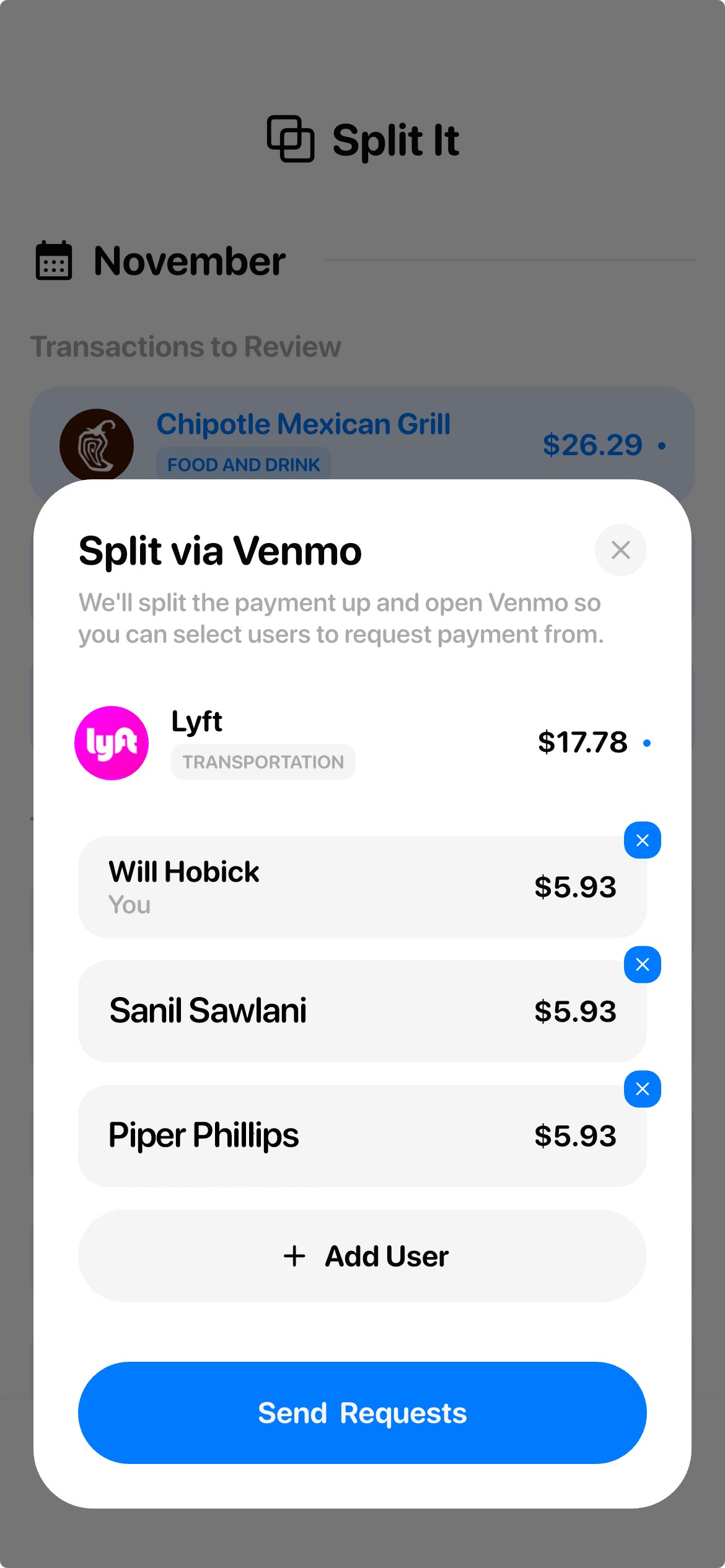The image size is (725, 1568).
Task: Open Sanil Sawlani's split amount row
Action: (362, 1011)
